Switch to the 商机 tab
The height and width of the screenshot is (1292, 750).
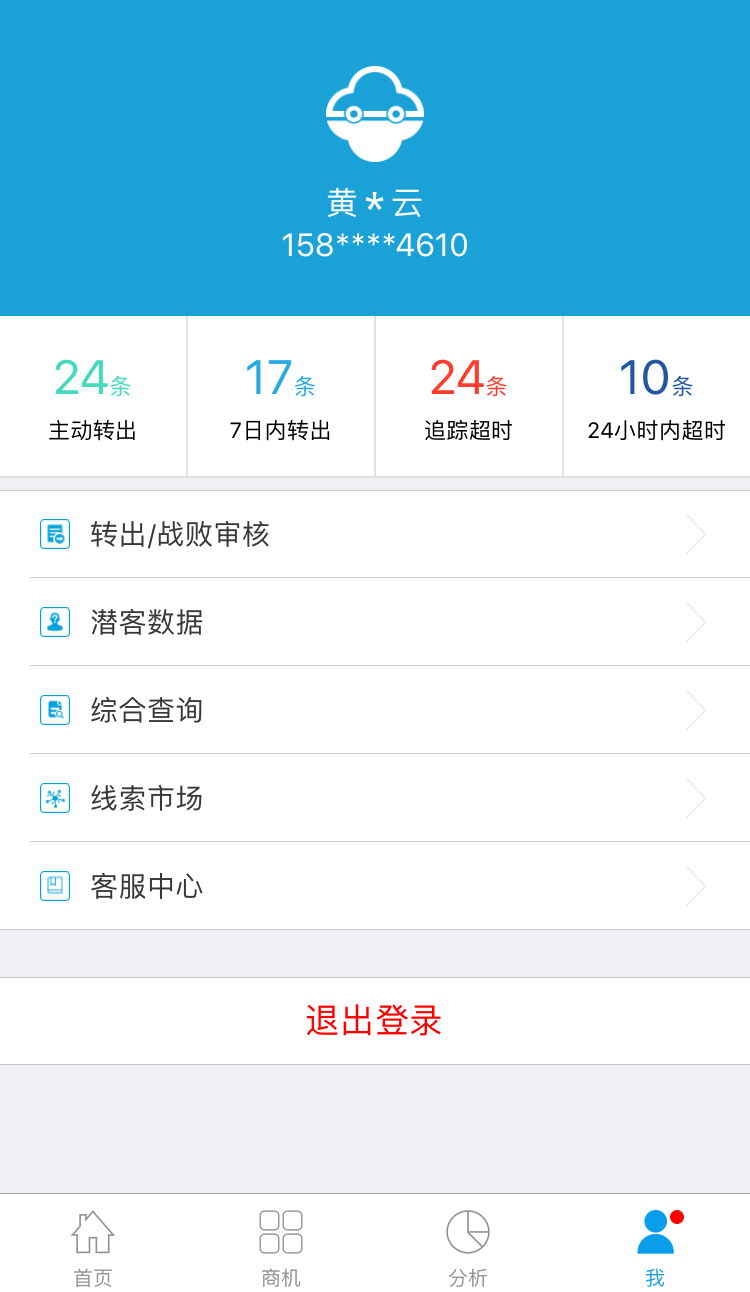(x=281, y=1246)
